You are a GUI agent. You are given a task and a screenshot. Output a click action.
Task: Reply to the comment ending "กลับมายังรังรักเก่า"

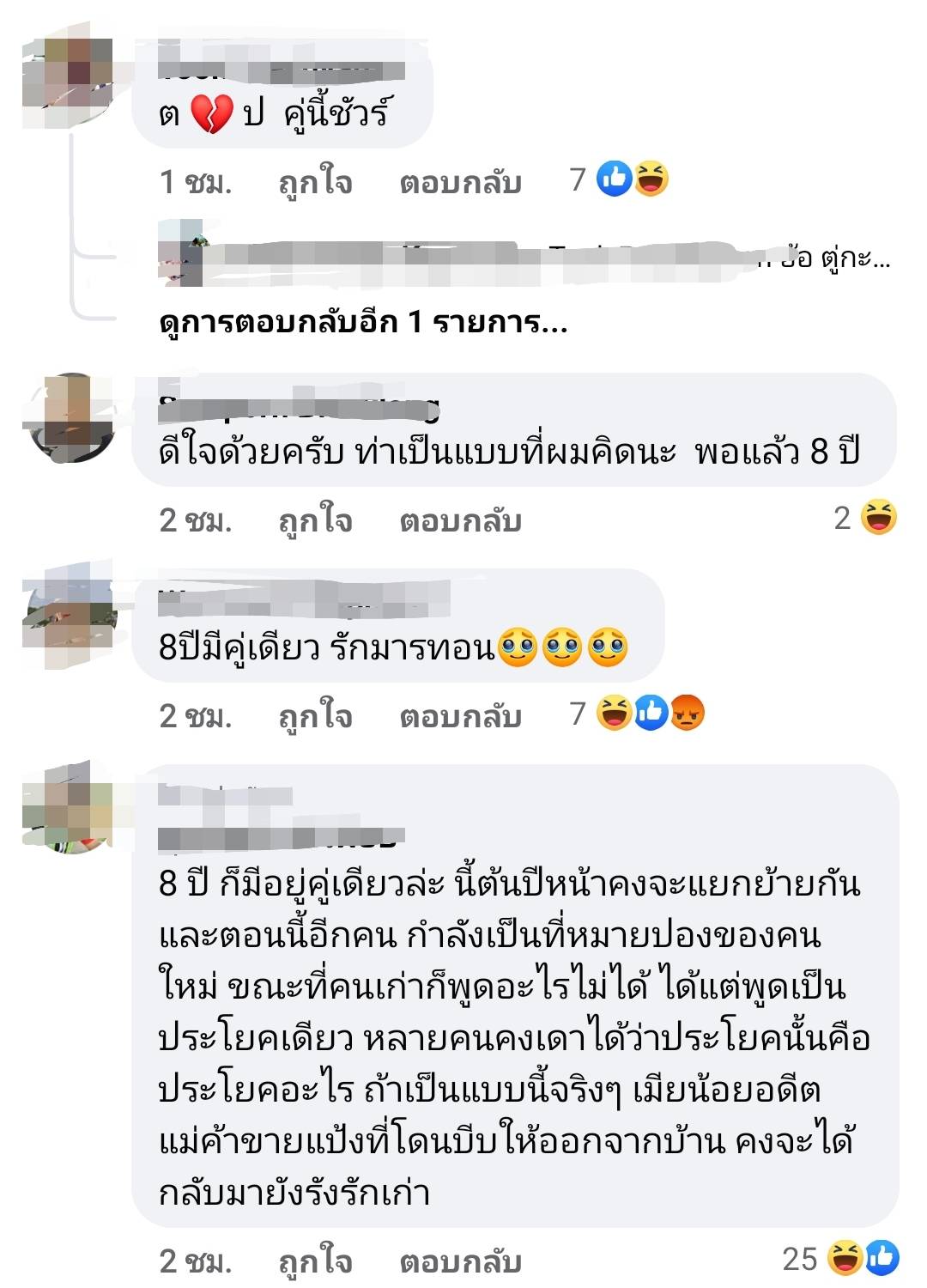(x=460, y=1261)
